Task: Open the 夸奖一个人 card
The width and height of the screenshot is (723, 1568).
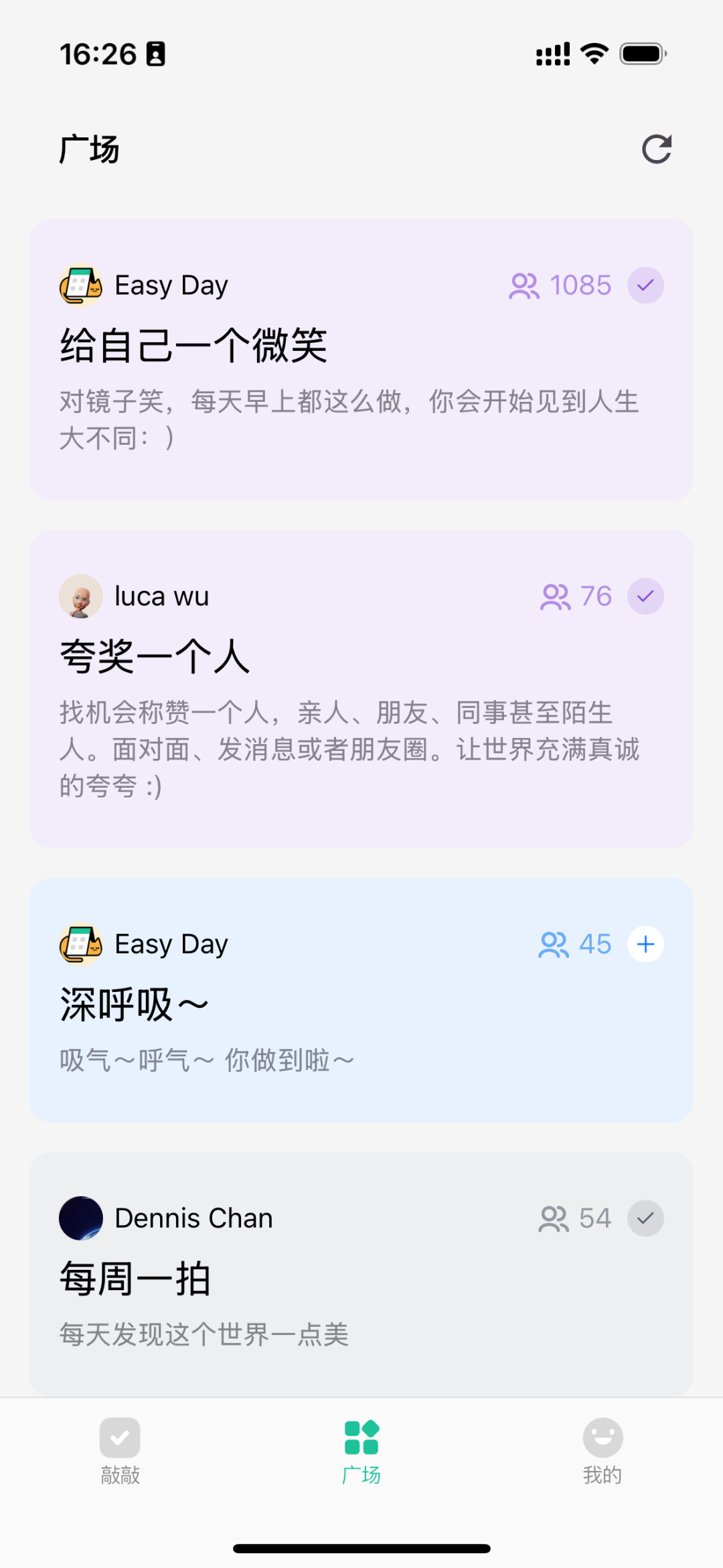Action: pyautogui.click(x=361, y=689)
